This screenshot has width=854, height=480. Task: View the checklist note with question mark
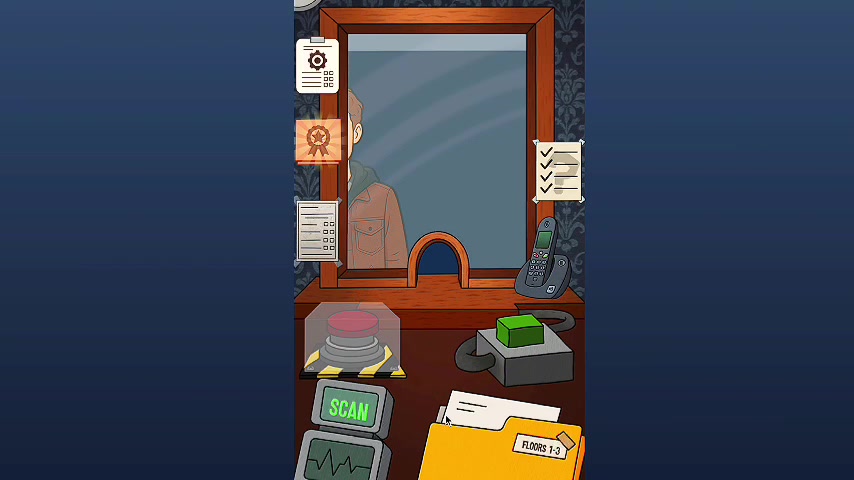pyautogui.click(x=558, y=171)
